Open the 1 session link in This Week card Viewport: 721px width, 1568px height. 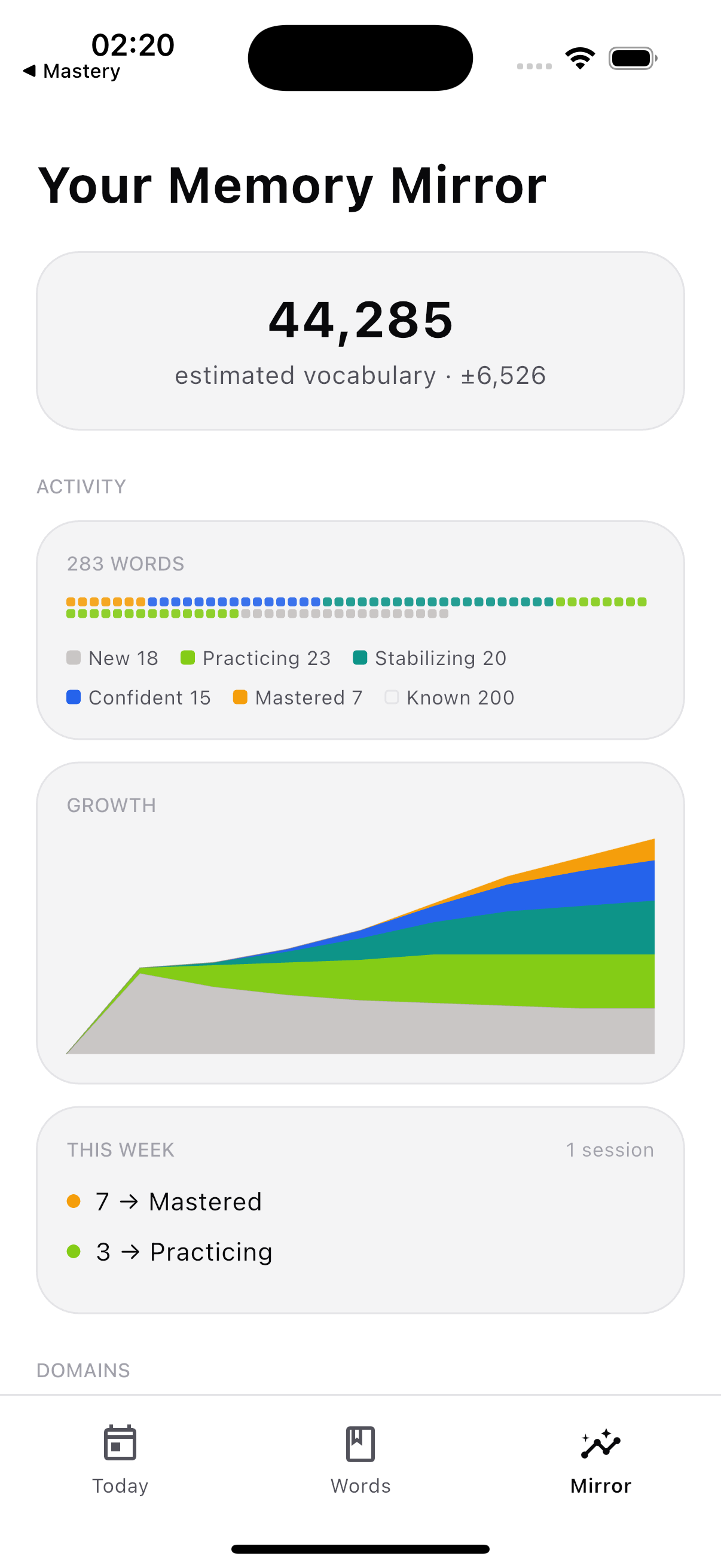(x=610, y=1149)
